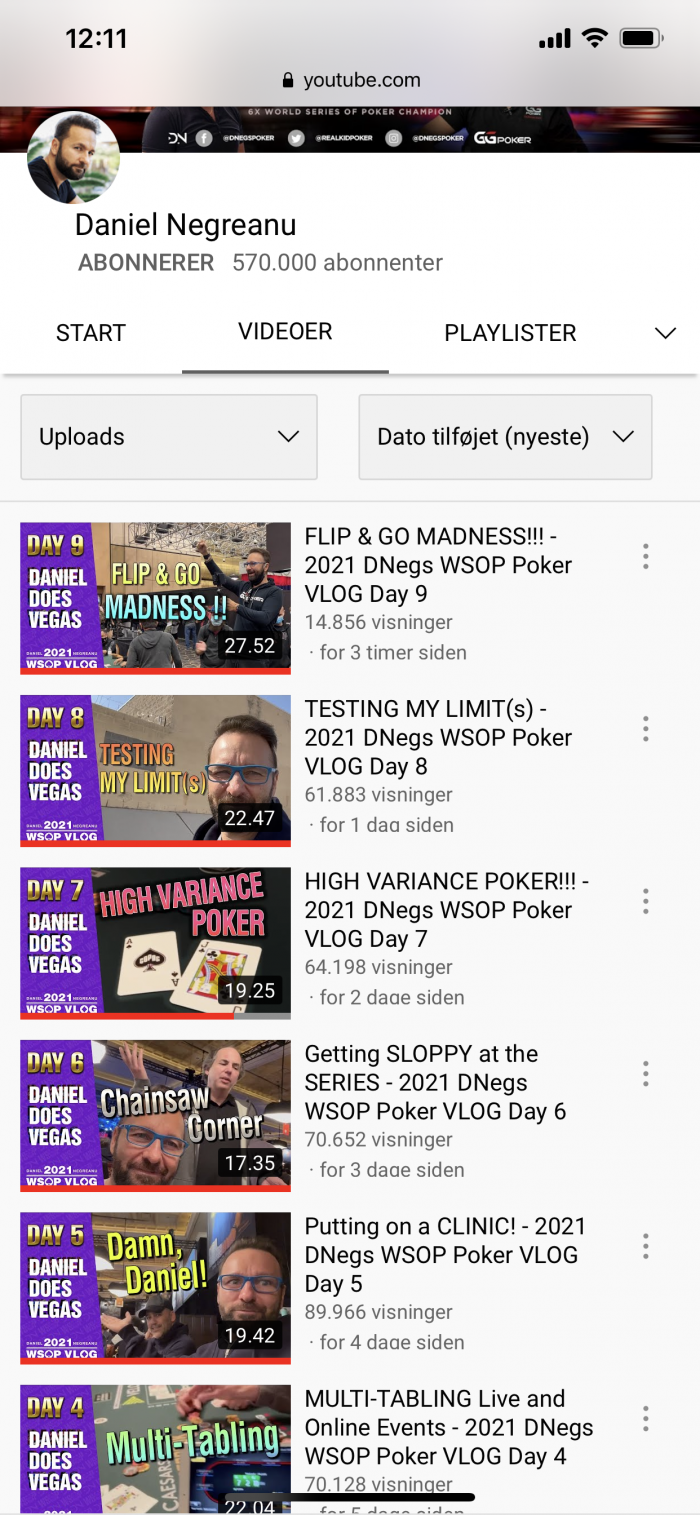Open options for VLOG Day 6 video
Screen dimensions: 700x1515
point(646,1074)
